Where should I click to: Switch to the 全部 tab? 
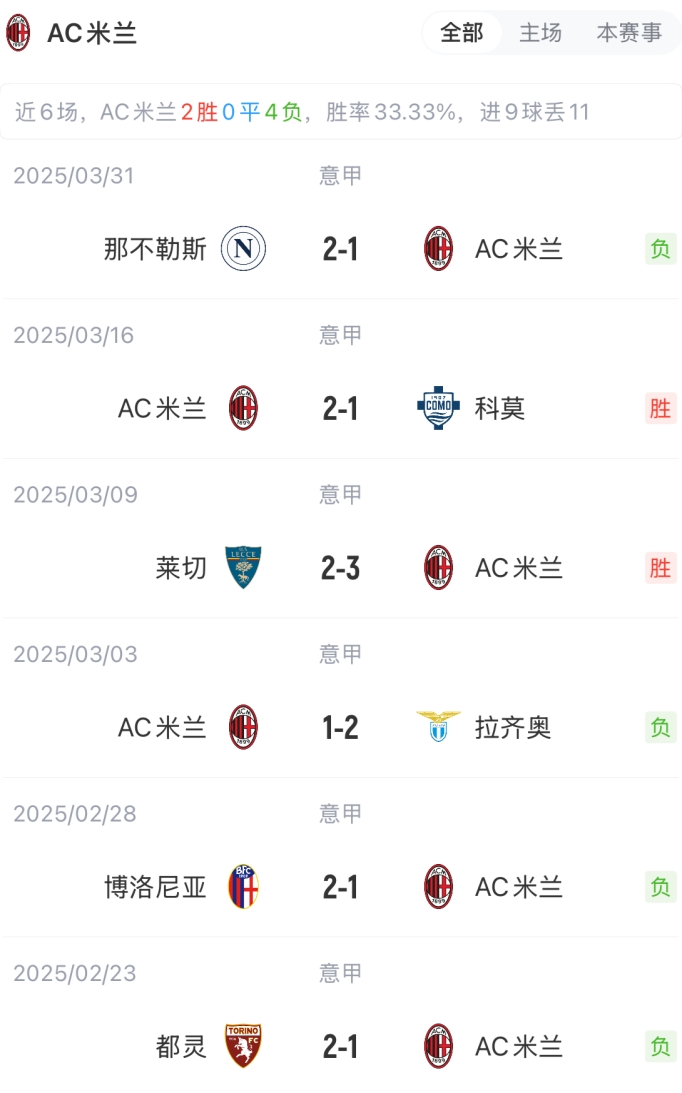pyautogui.click(x=462, y=33)
